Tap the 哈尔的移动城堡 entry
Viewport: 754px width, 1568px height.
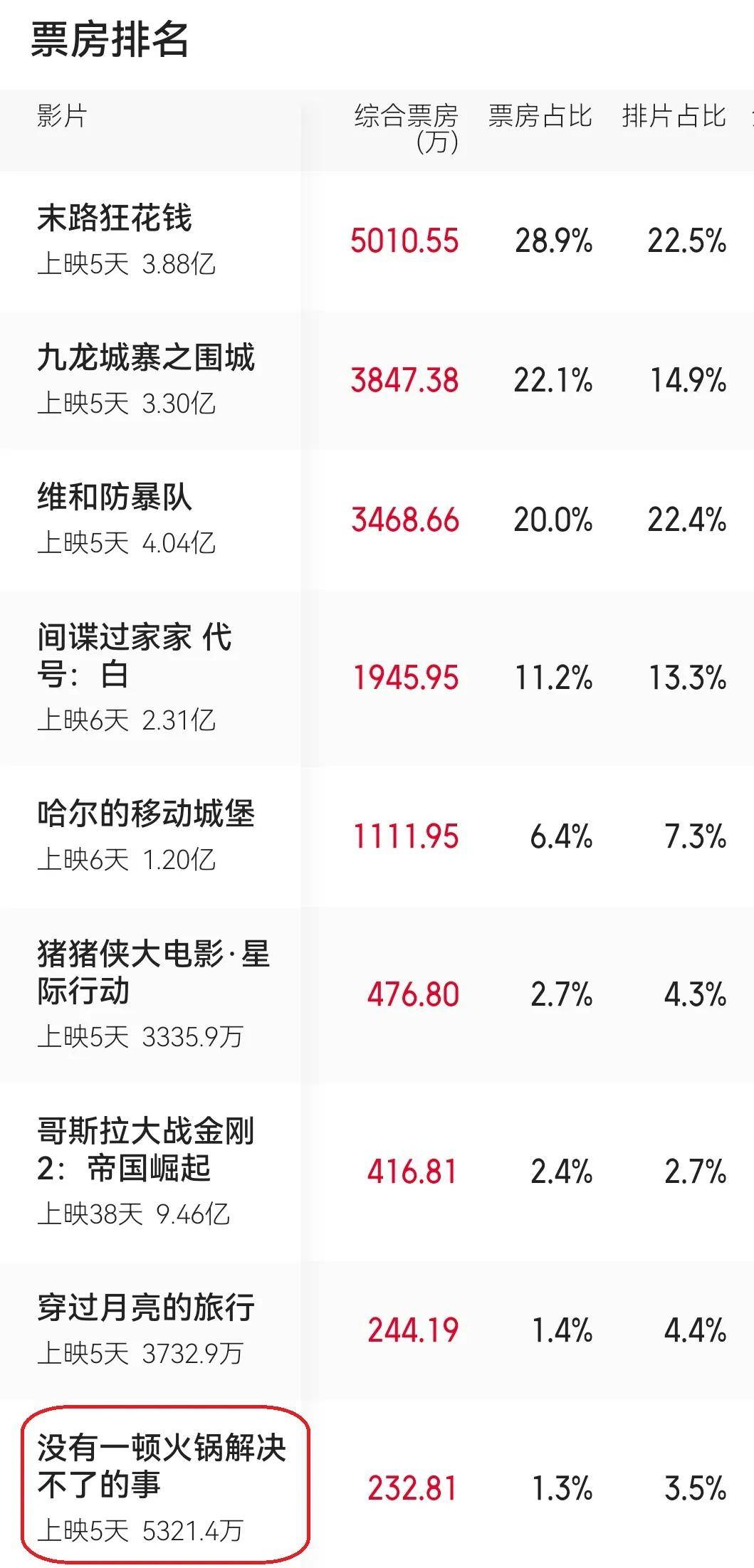(x=145, y=814)
